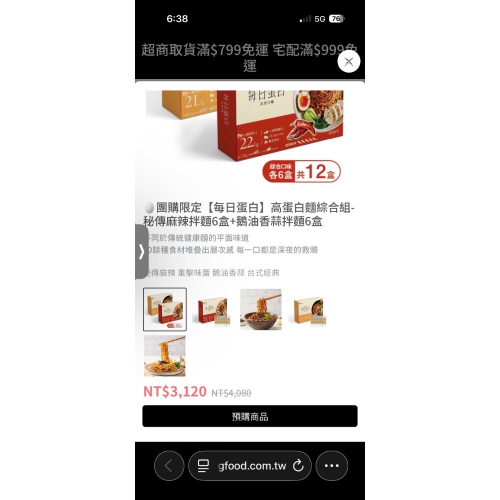Tap the 預購商品 pre-order button
500x500 pixels.
(250, 416)
